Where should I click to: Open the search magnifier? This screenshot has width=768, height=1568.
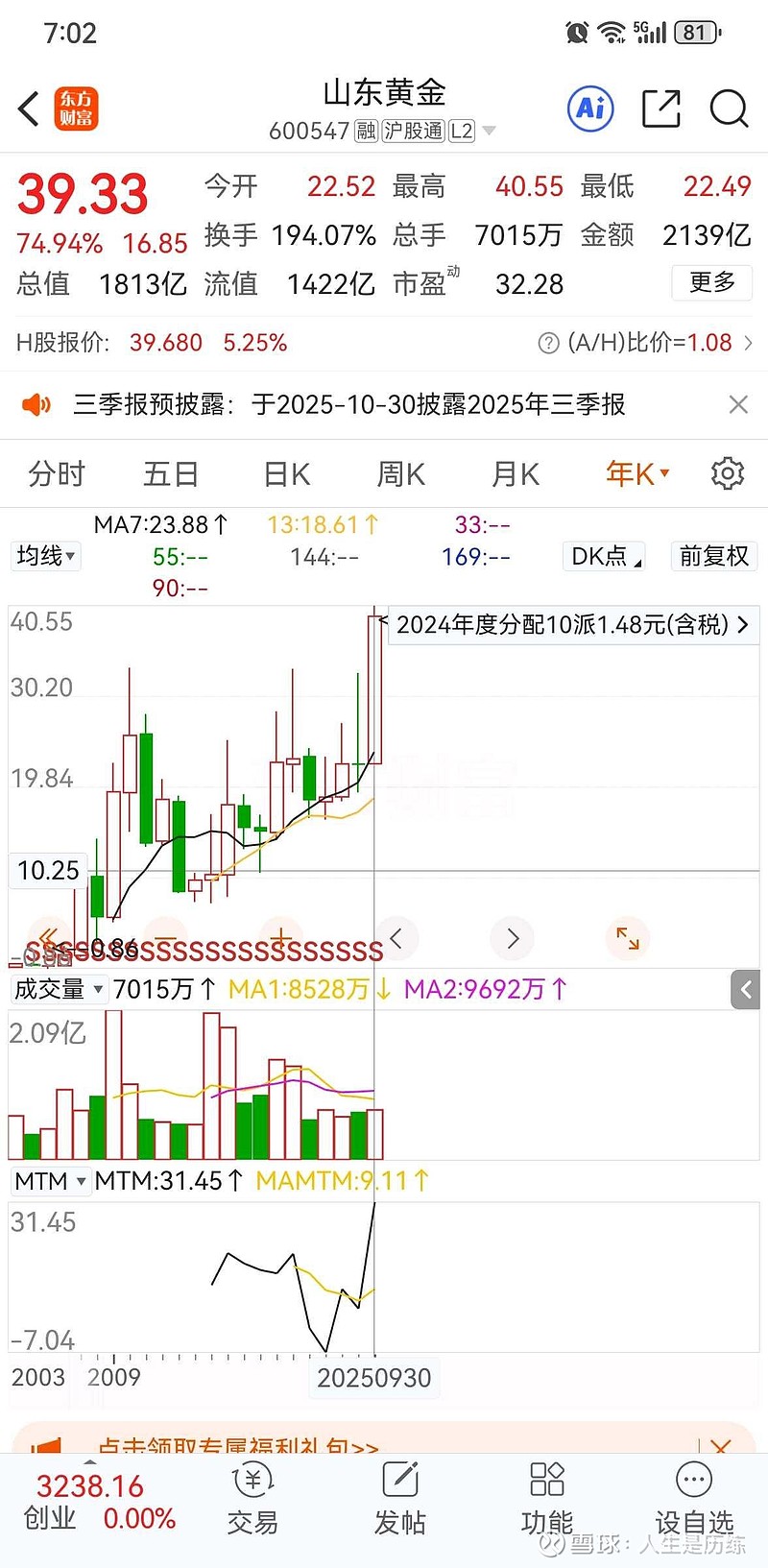coord(729,109)
